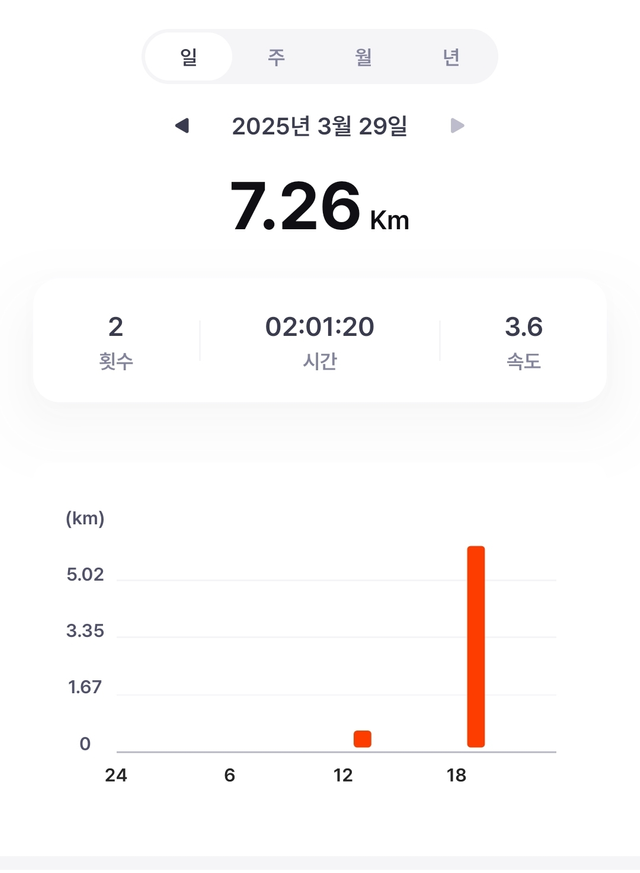Viewport: 640px width, 873px height.
Task: Switch to the 월 (month) view
Action: pyautogui.click(x=363, y=57)
